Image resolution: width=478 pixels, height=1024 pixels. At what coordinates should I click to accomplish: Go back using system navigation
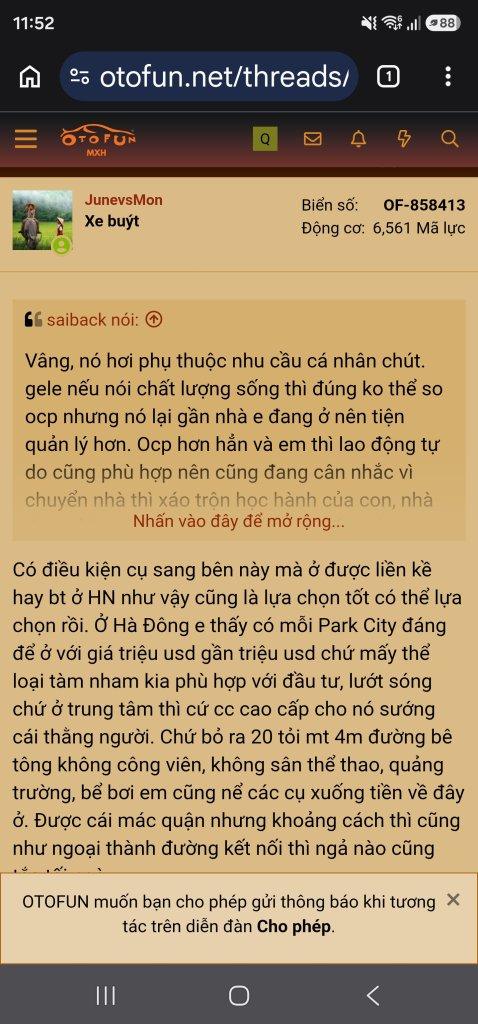click(x=373, y=995)
